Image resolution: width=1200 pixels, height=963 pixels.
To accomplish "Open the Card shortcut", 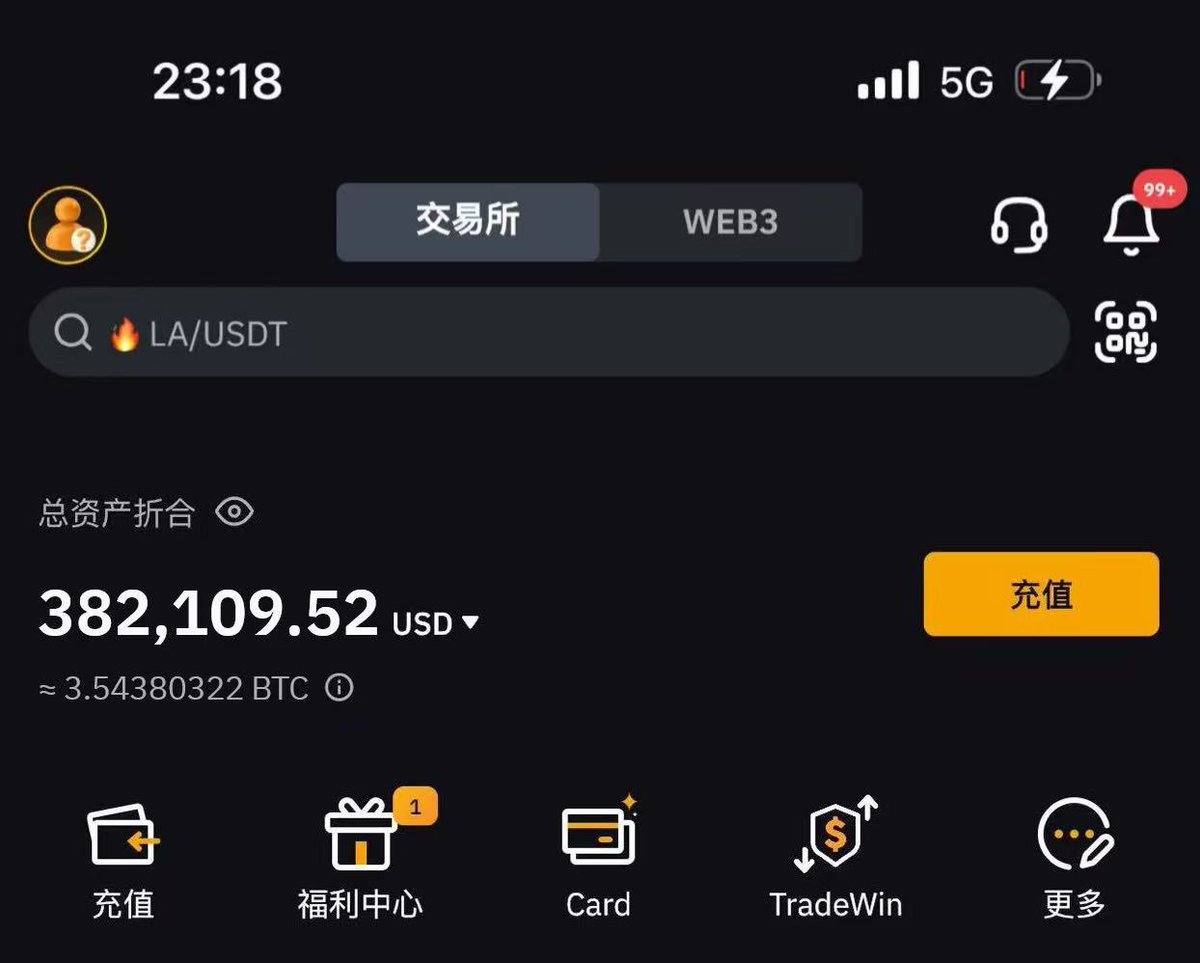I will coord(598,860).
